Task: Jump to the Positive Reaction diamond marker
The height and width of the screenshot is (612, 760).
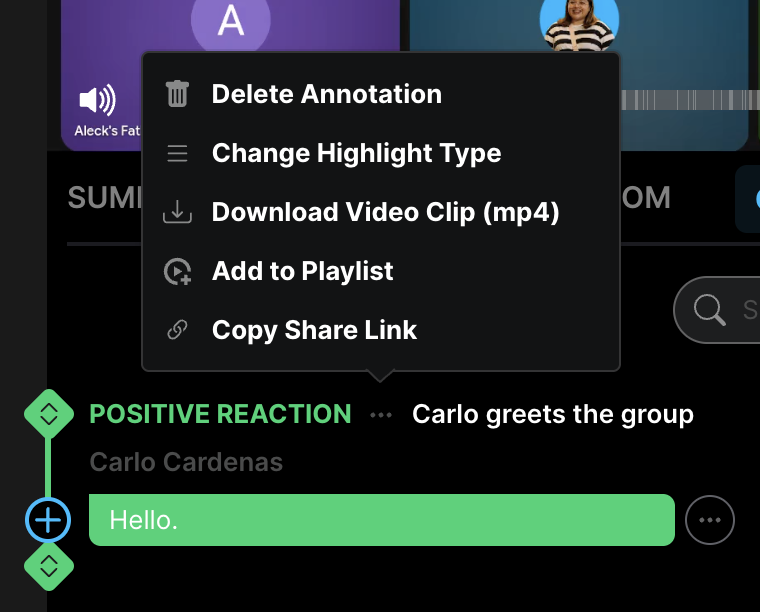Action: pos(48,414)
